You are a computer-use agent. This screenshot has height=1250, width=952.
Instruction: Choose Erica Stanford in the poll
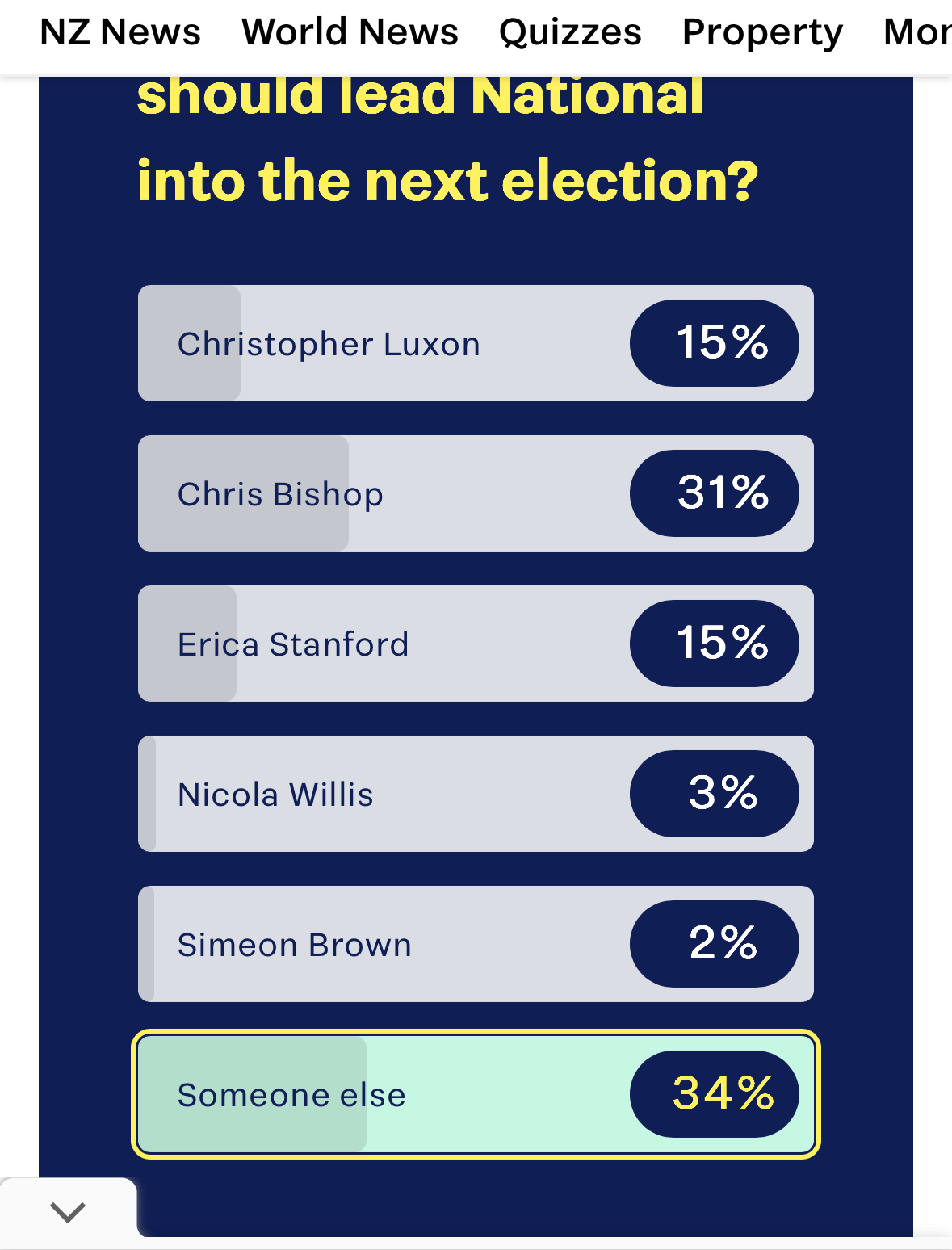476,644
